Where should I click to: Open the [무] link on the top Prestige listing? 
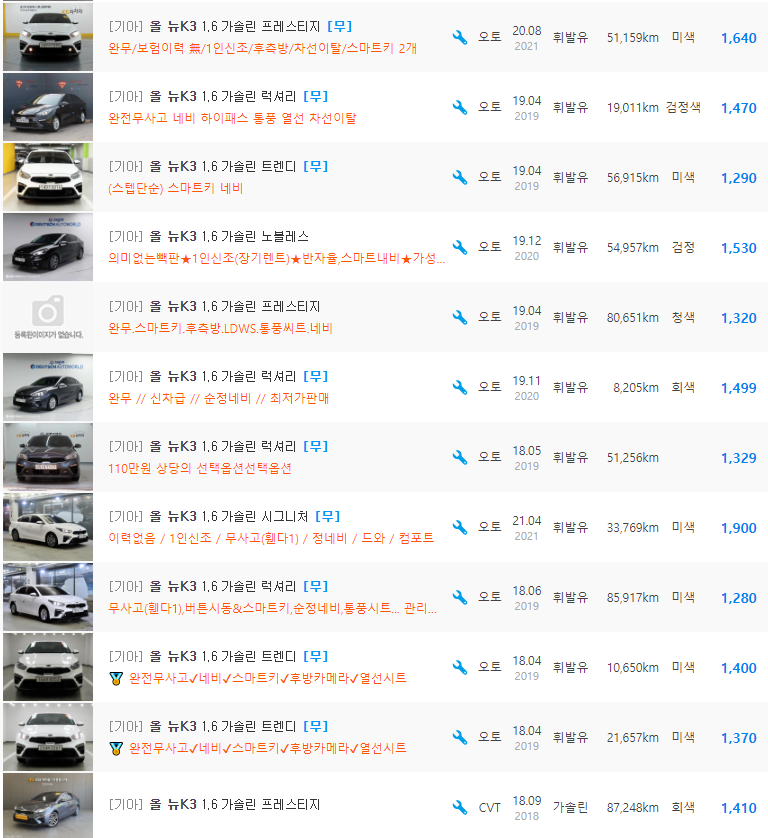(x=340, y=26)
